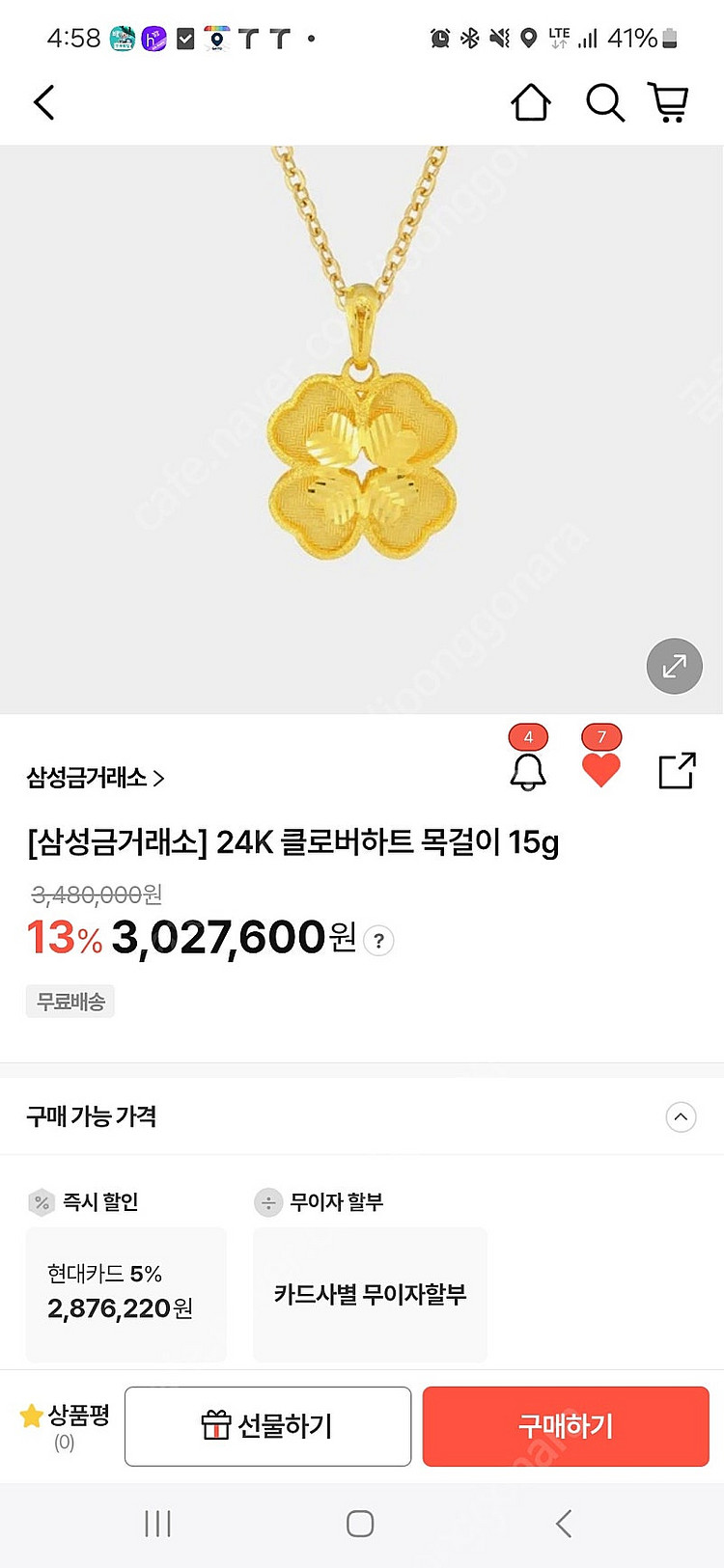Open recent apps from the navigation bar
The image size is (724, 1568).
click(x=157, y=1524)
